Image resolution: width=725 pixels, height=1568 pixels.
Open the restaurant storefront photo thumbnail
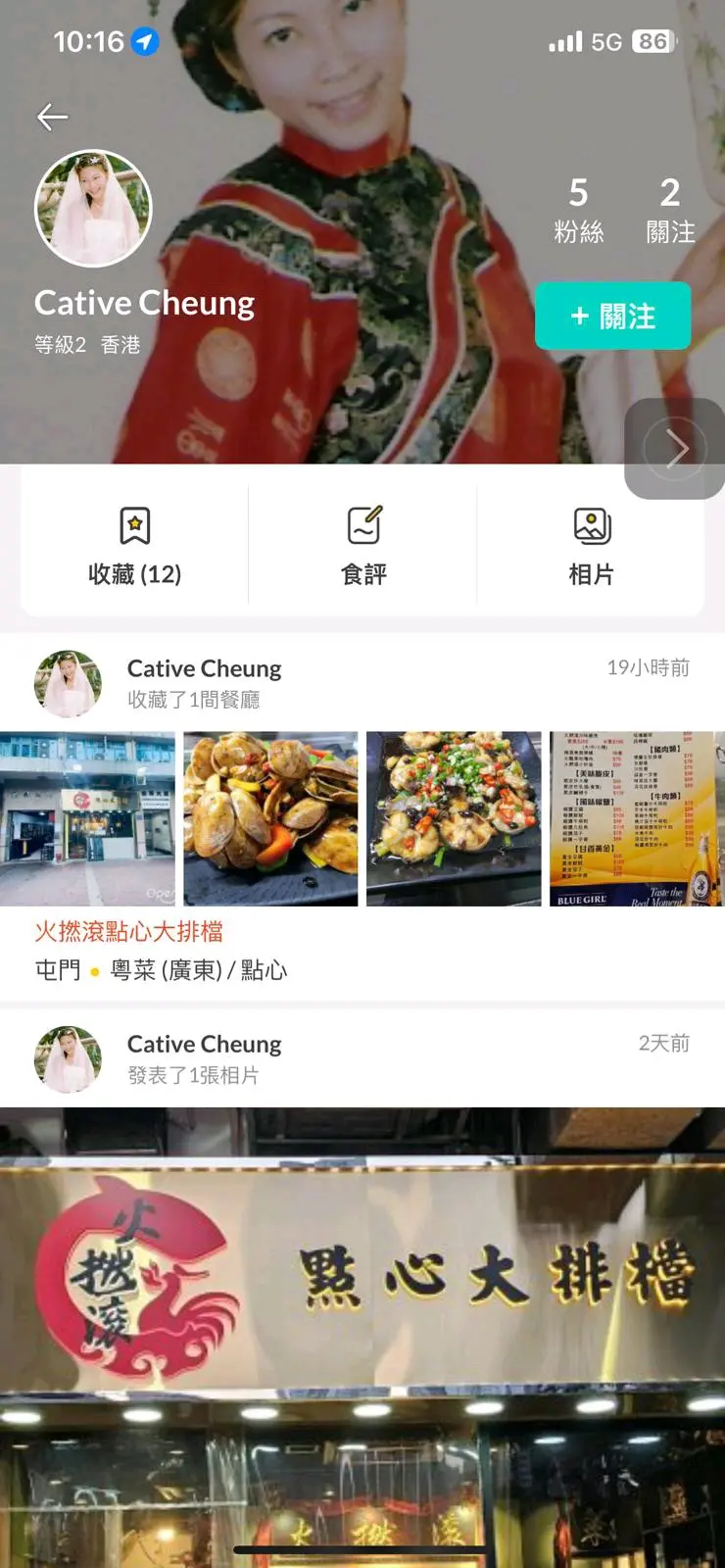click(87, 818)
